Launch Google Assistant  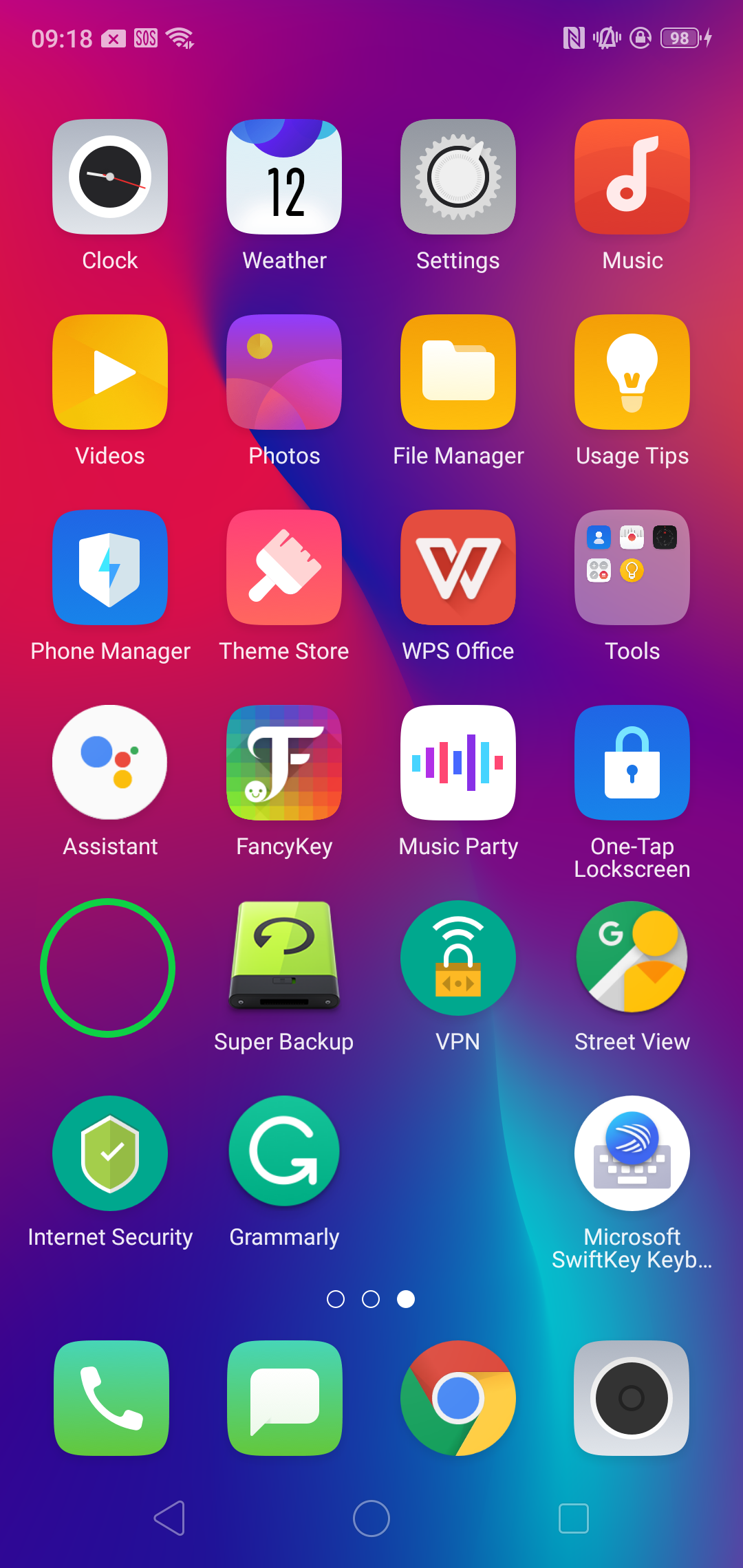click(x=110, y=763)
